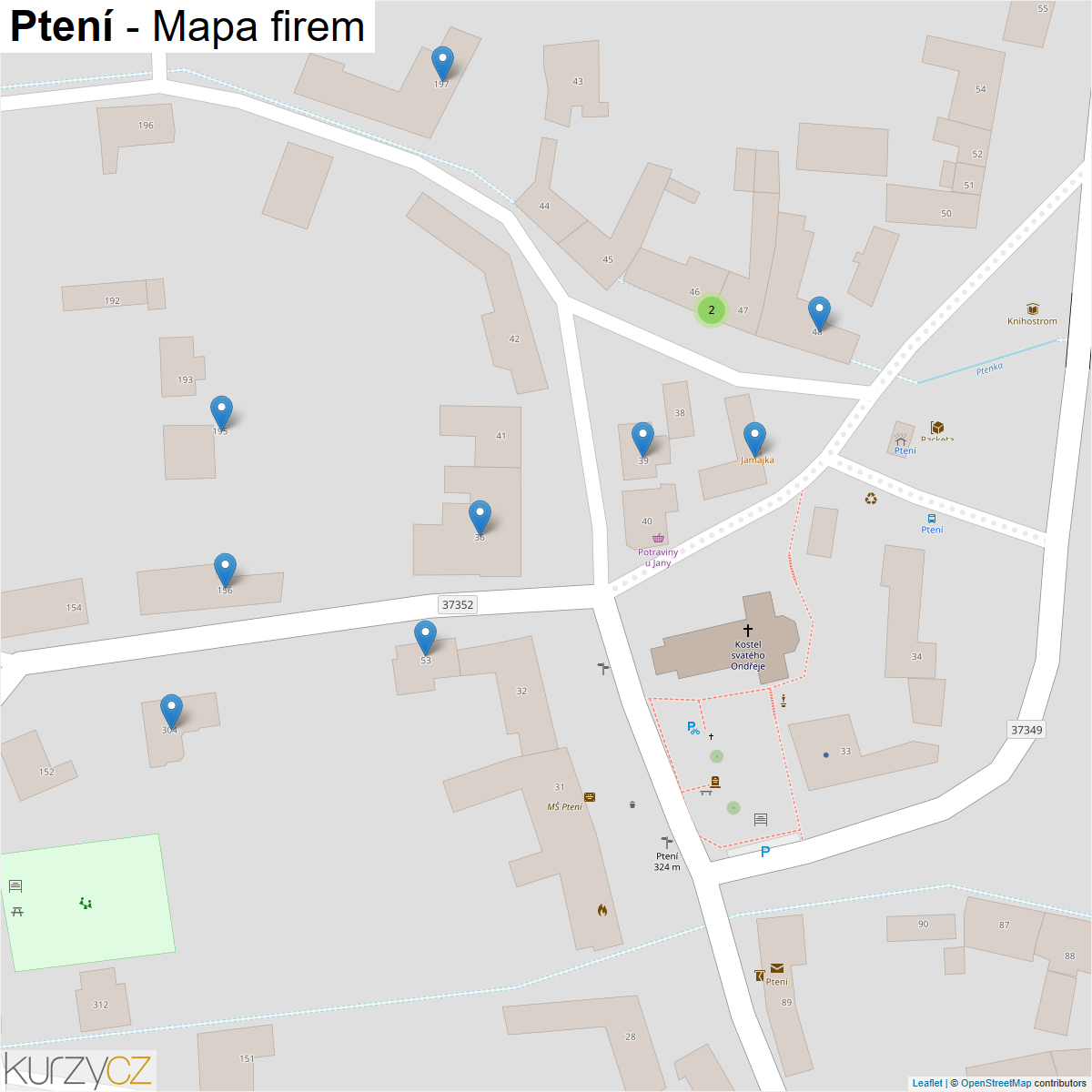
Task: Select the marker at building 53
Action: pos(425,638)
